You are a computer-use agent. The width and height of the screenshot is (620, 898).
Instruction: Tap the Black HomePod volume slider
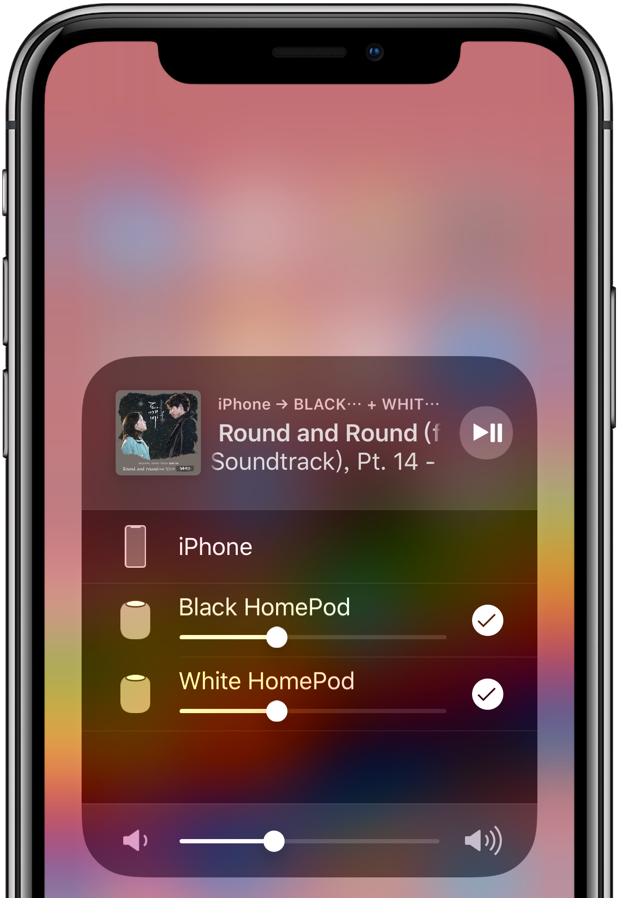click(313, 637)
